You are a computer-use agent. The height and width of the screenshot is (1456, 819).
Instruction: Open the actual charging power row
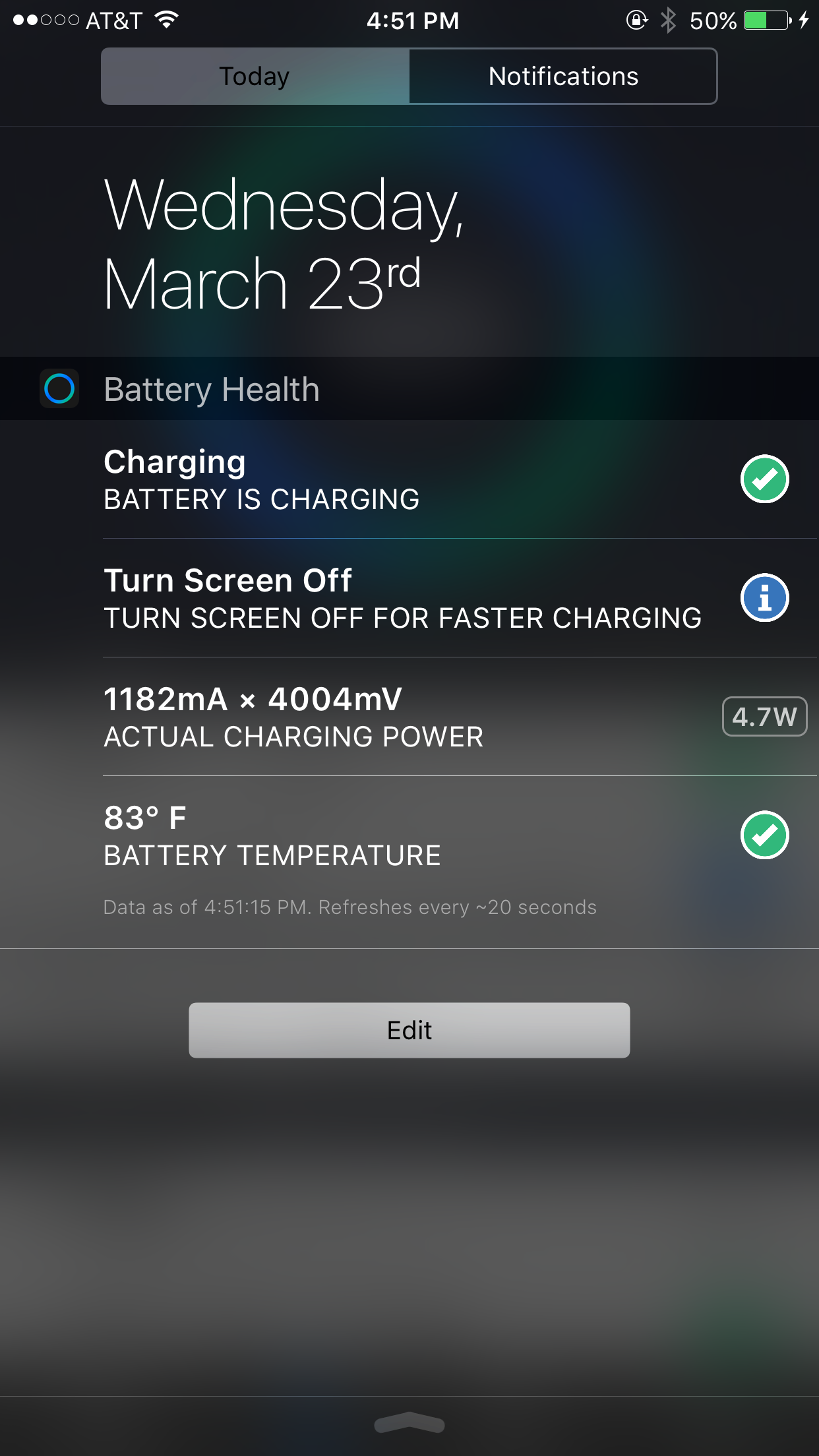coord(460,717)
